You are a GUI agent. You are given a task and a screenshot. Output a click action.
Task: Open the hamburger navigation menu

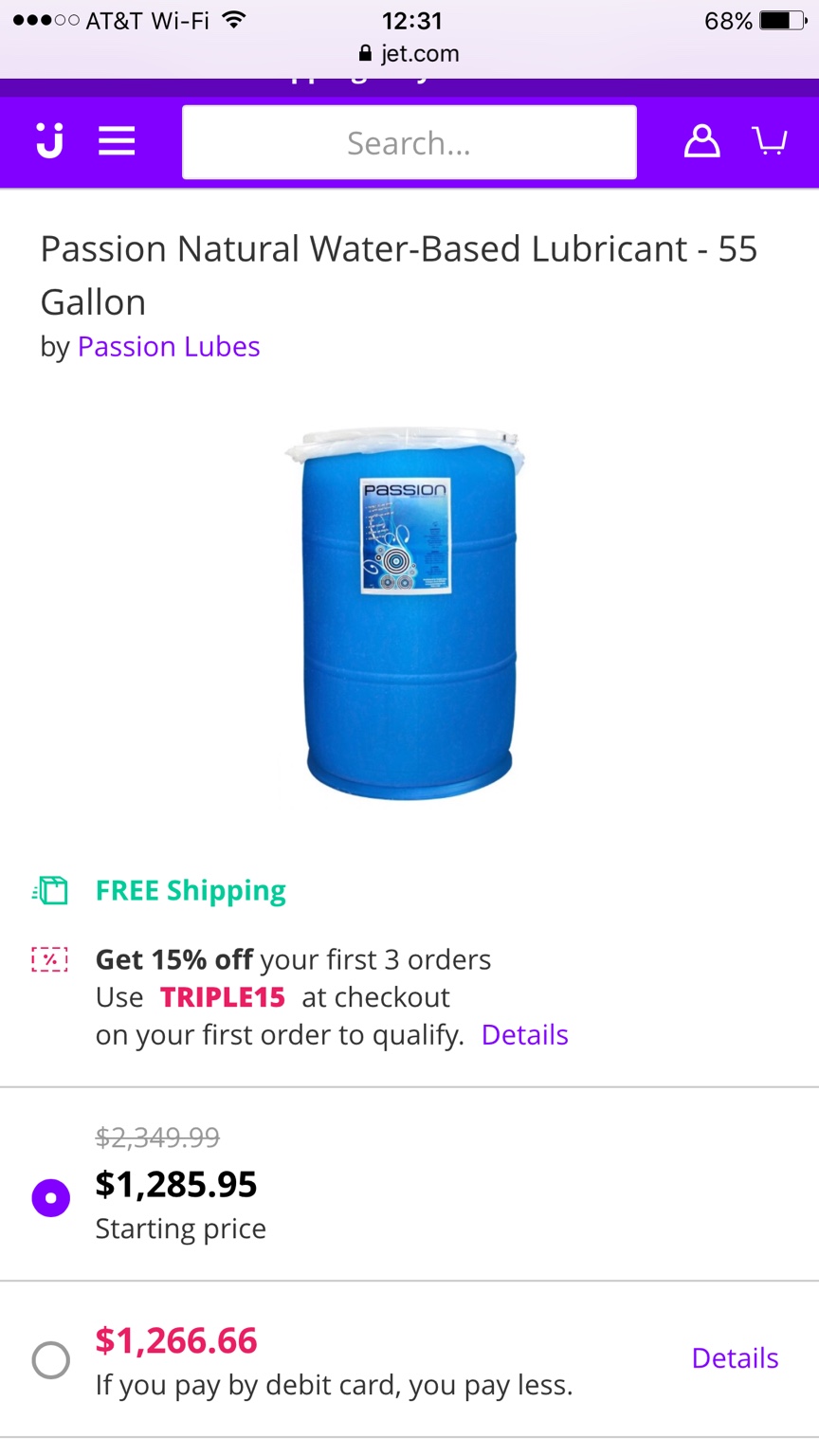click(x=117, y=141)
